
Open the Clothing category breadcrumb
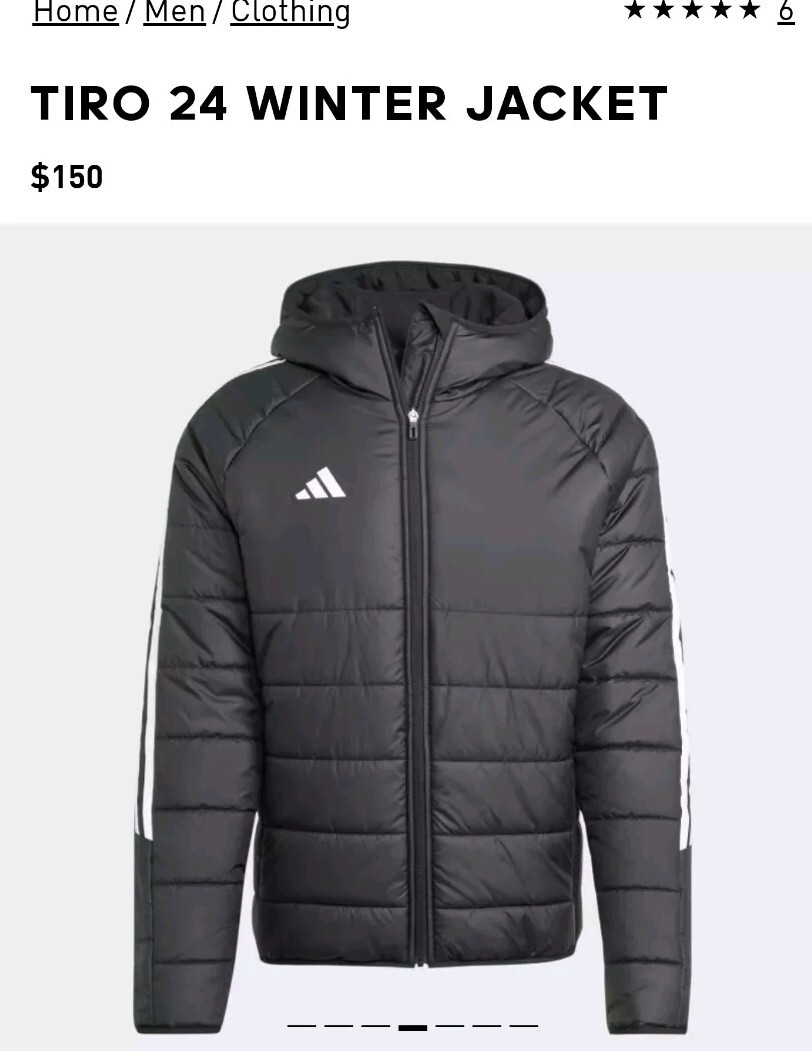click(x=290, y=13)
